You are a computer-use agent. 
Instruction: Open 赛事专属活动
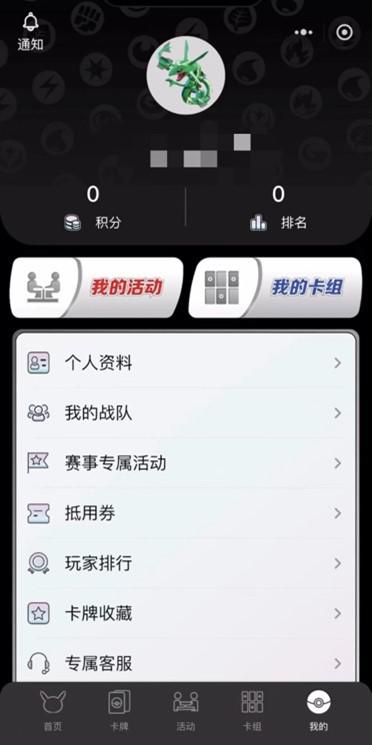point(186,463)
